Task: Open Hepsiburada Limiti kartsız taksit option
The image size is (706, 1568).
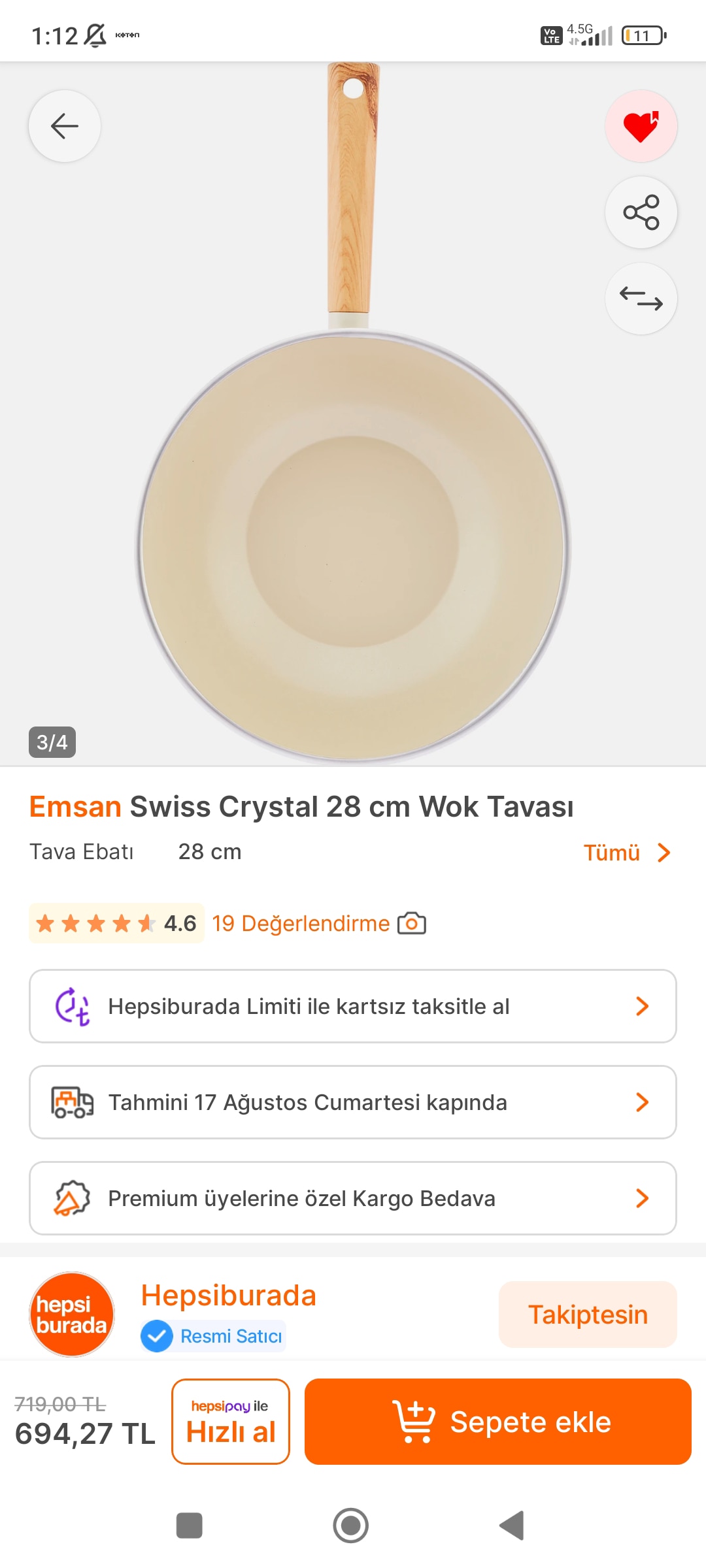Action: click(x=353, y=1006)
